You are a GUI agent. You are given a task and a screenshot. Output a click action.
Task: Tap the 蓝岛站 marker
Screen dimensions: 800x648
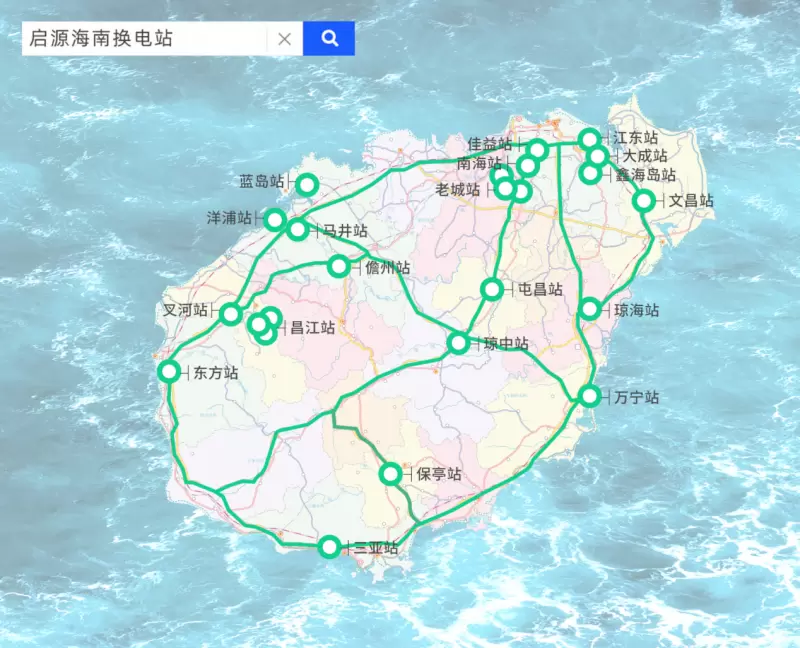point(307,184)
